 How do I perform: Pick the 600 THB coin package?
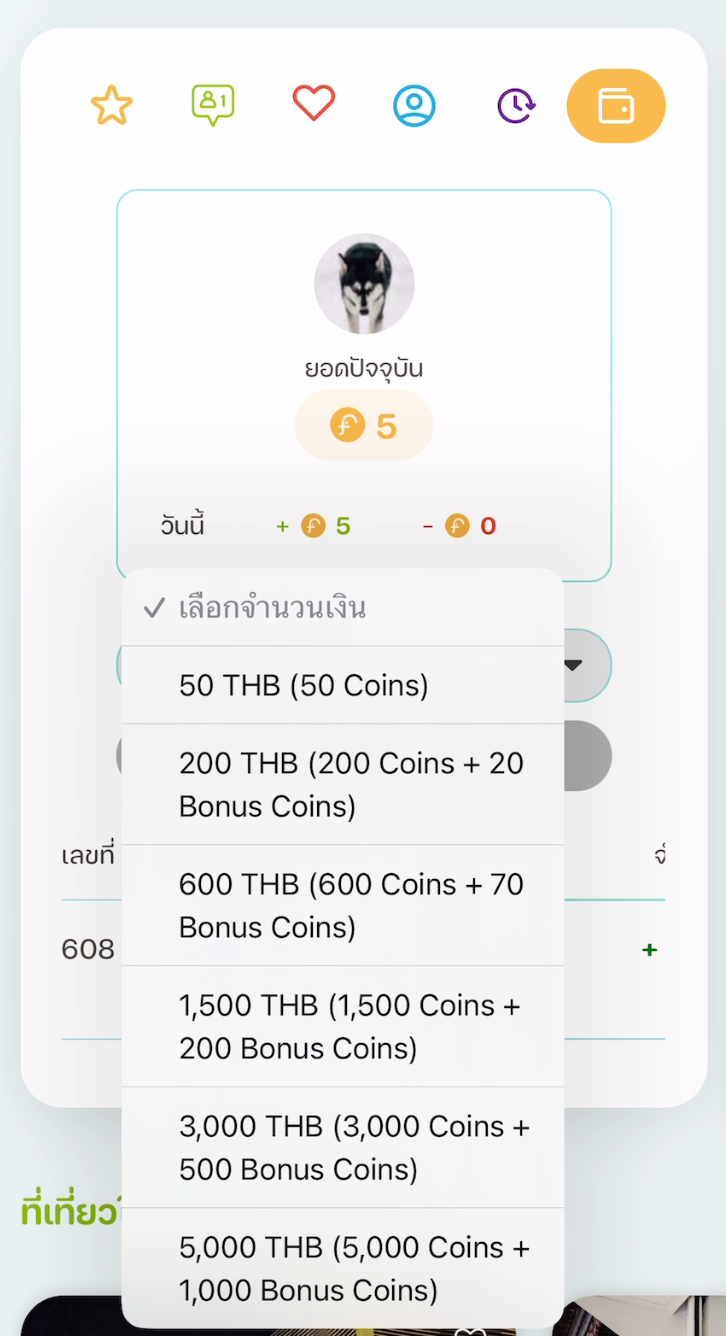tap(343, 905)
